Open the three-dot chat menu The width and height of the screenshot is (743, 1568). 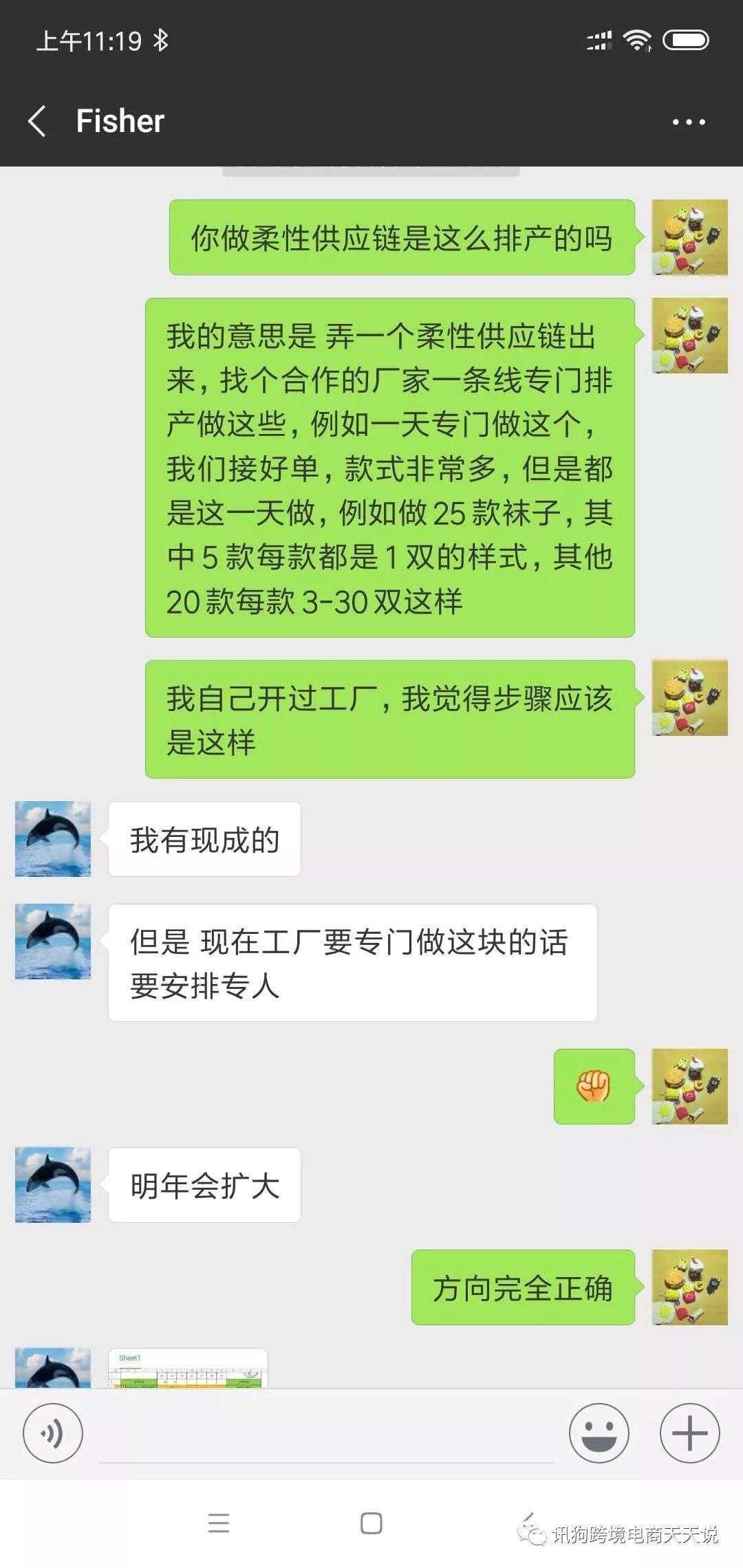[x=689, y=122]
